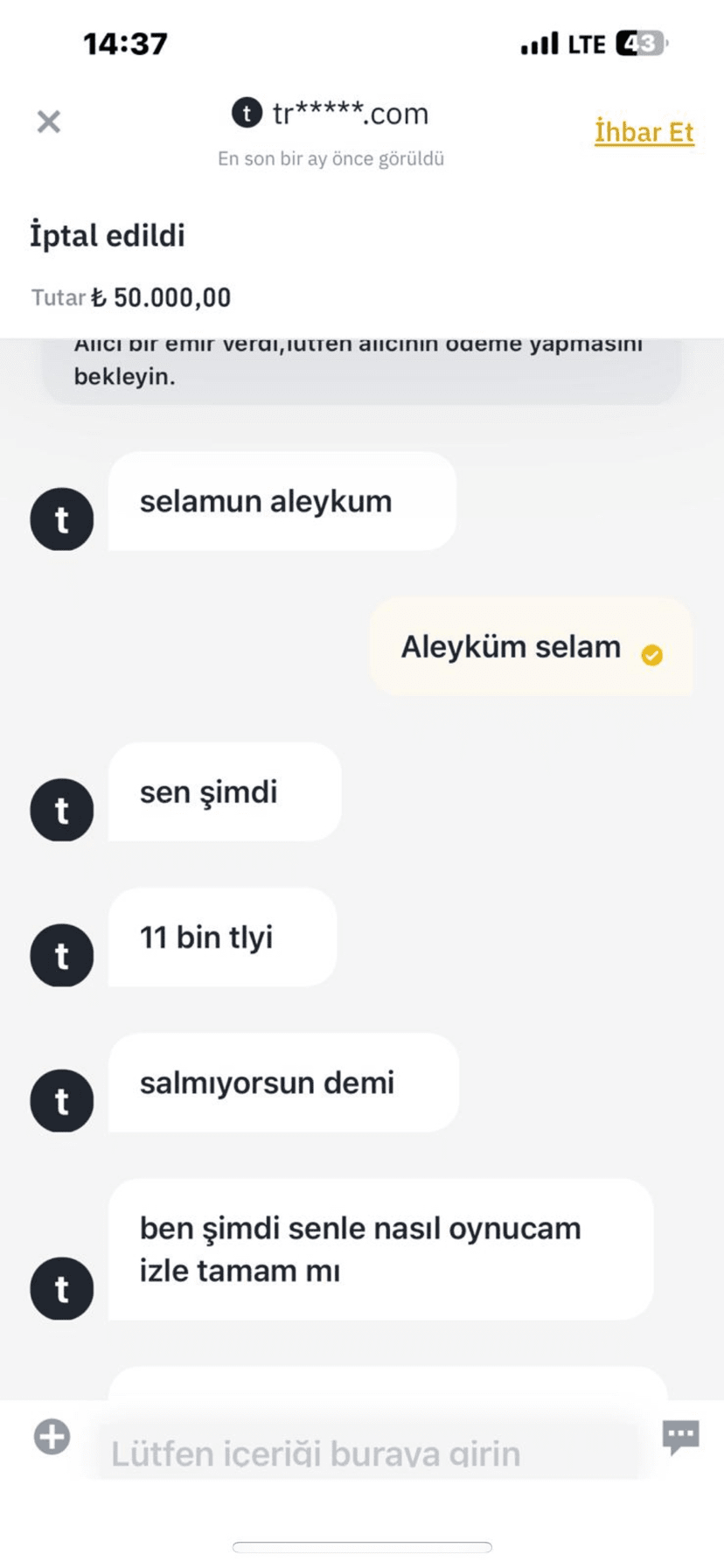The image size is (724, 1568).
Task: Open the tr*****.com user profile
Action: (331, 114)
